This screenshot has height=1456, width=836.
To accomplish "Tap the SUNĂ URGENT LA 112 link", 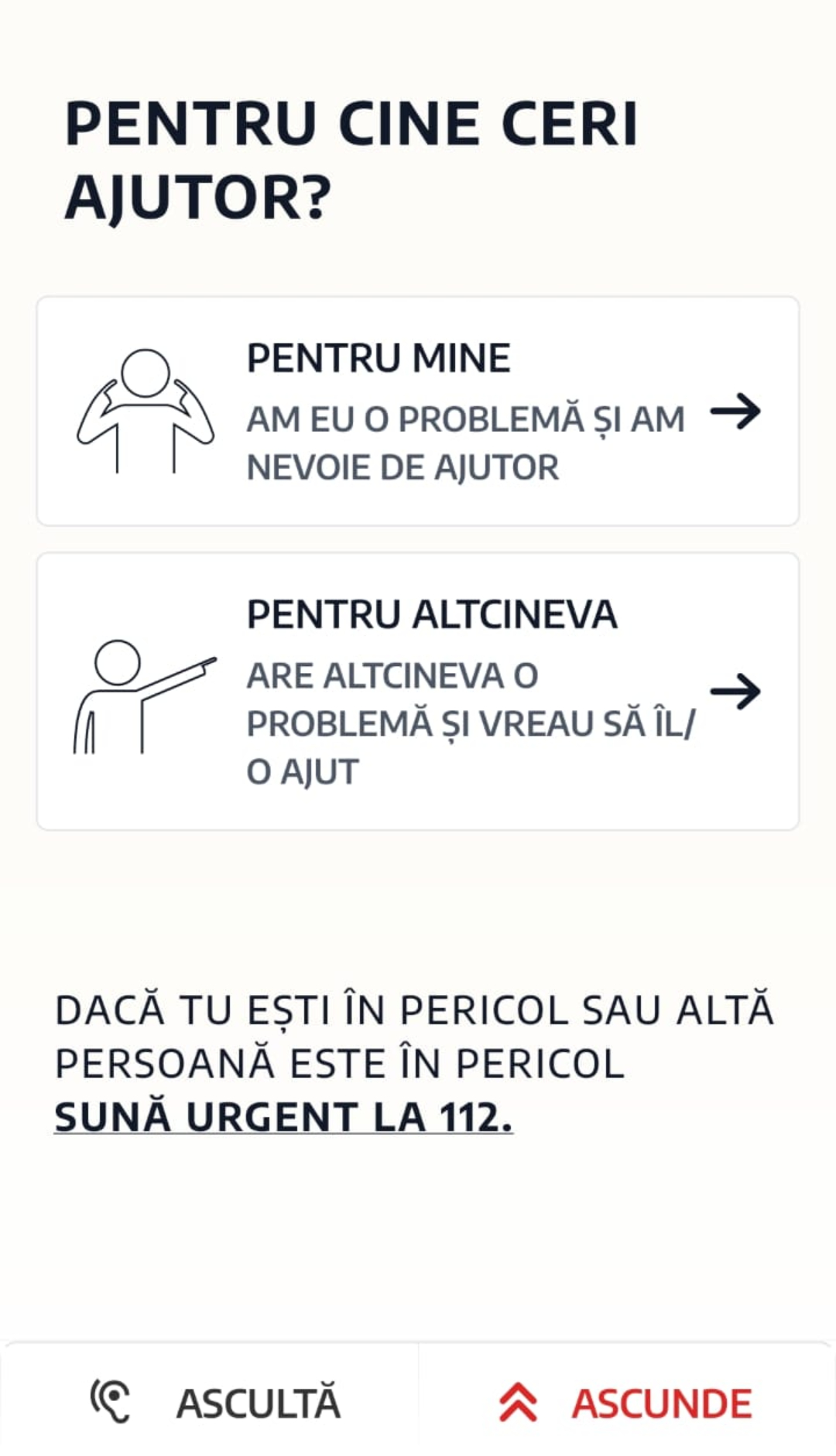I will pos(283,1117).
